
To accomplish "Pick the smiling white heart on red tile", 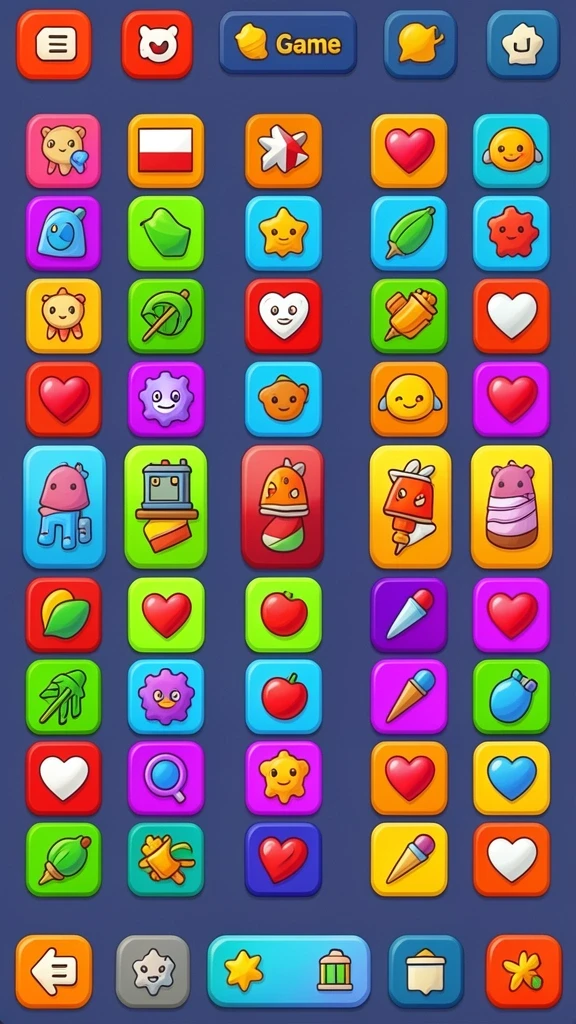I will 283,316.
